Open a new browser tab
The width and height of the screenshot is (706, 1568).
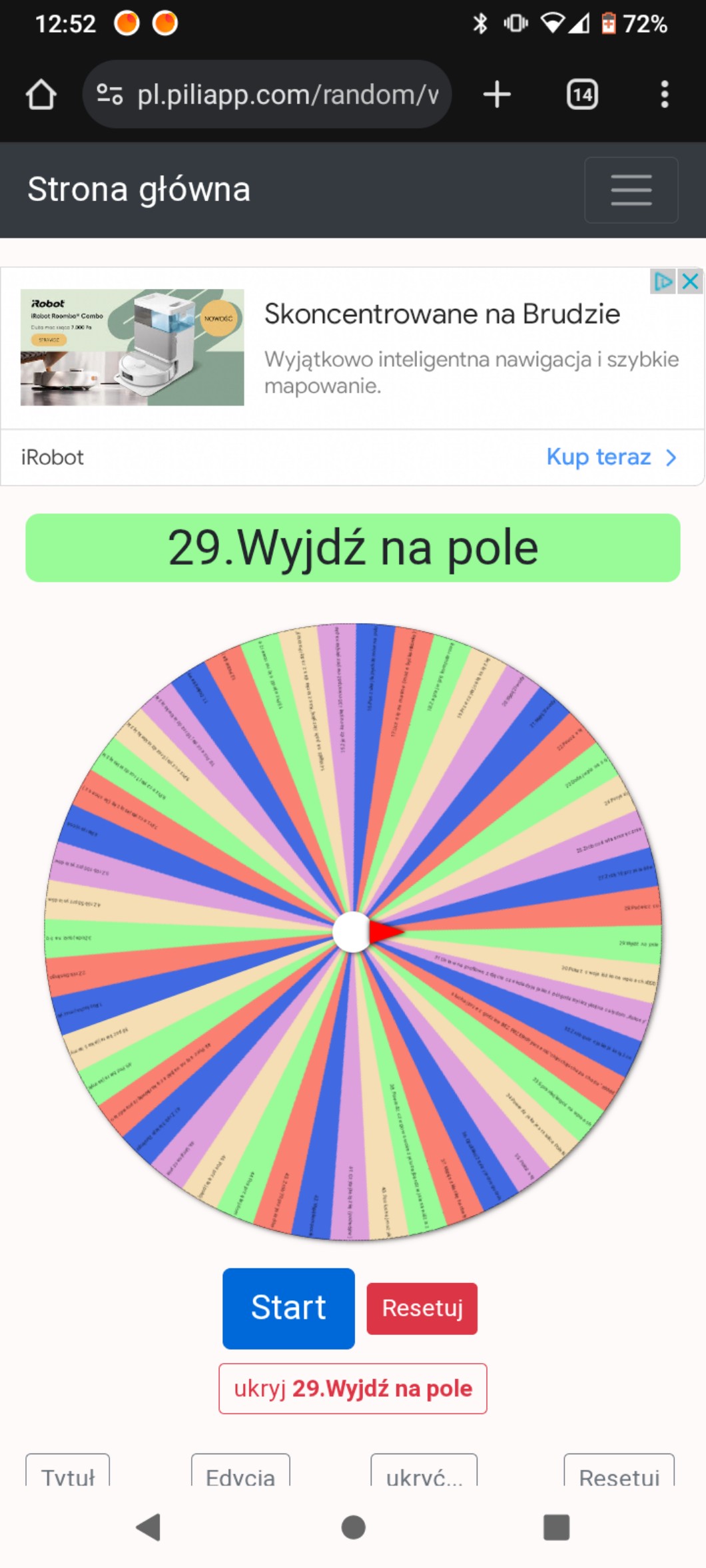point(497,95)
